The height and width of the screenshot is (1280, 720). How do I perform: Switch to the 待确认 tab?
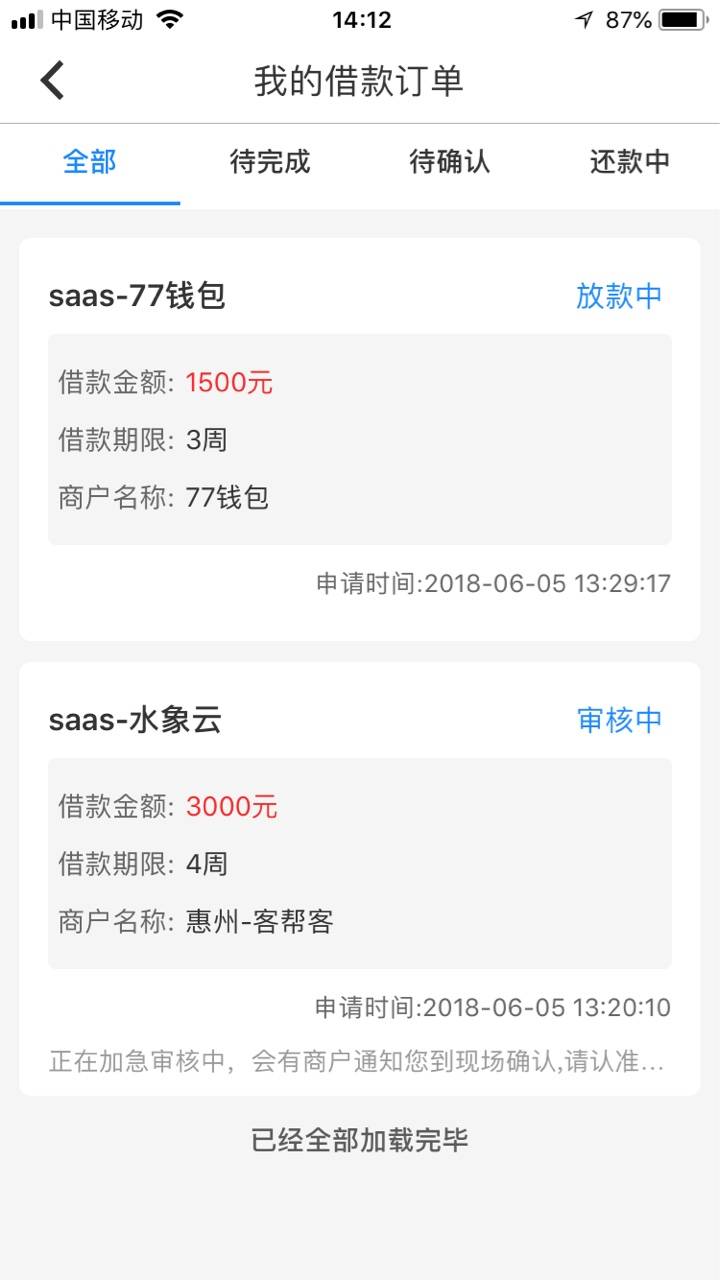(x=450, y=162)
